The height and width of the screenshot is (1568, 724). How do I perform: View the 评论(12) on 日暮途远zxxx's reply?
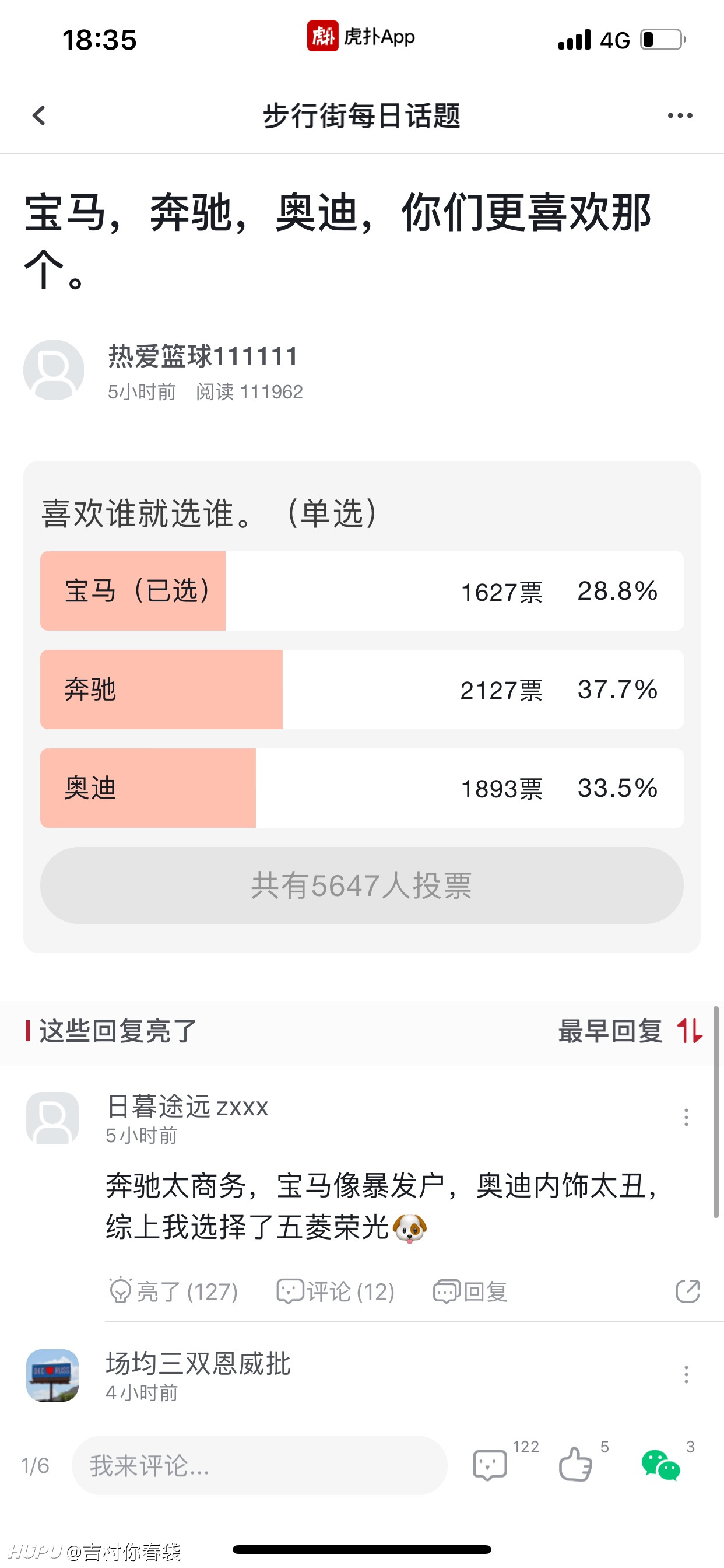tap(335, 1290)
